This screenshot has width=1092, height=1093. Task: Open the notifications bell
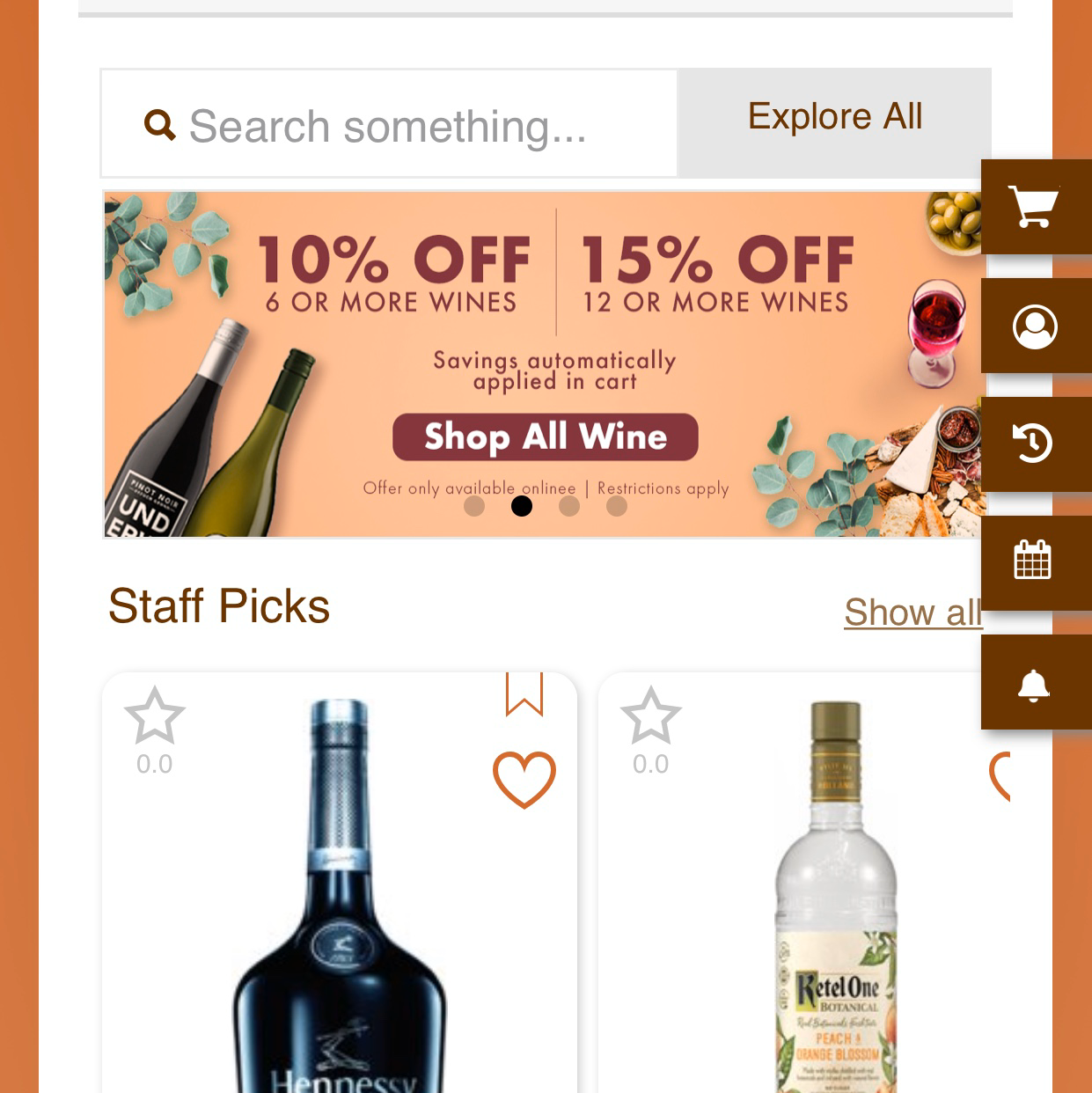point(1034,684)
